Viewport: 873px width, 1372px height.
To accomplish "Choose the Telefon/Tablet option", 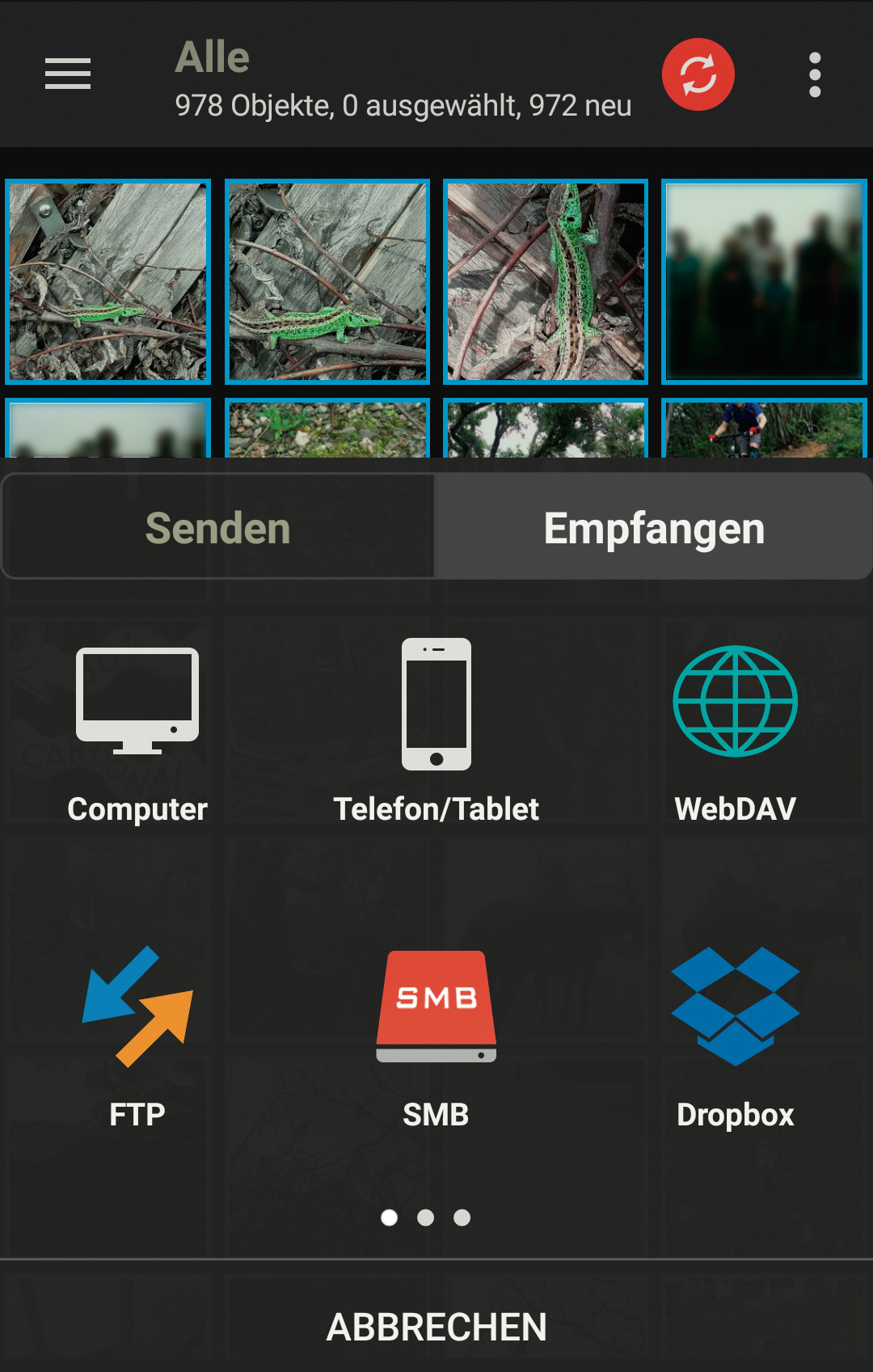I will pyautogui.click(x=436, y=730).
